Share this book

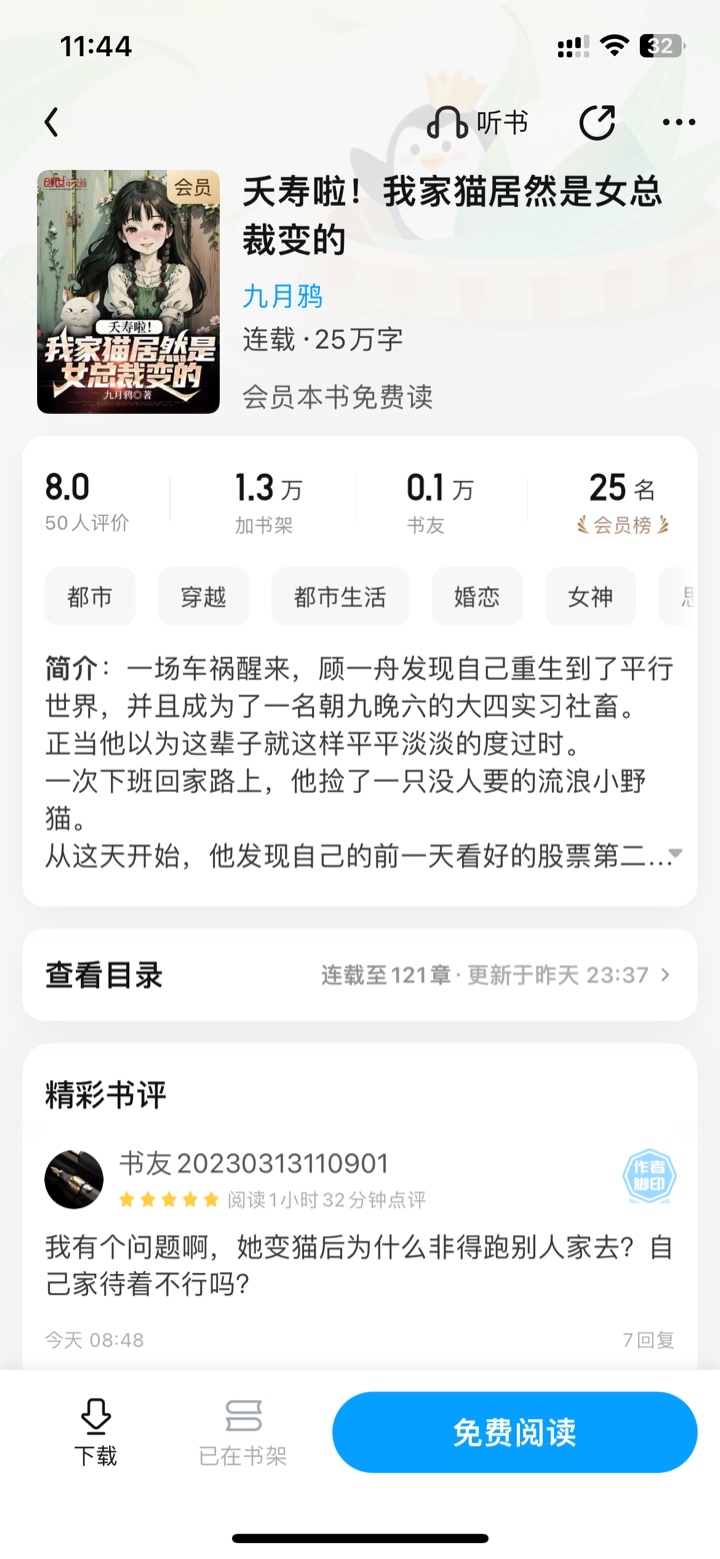(x=597, y=123)
